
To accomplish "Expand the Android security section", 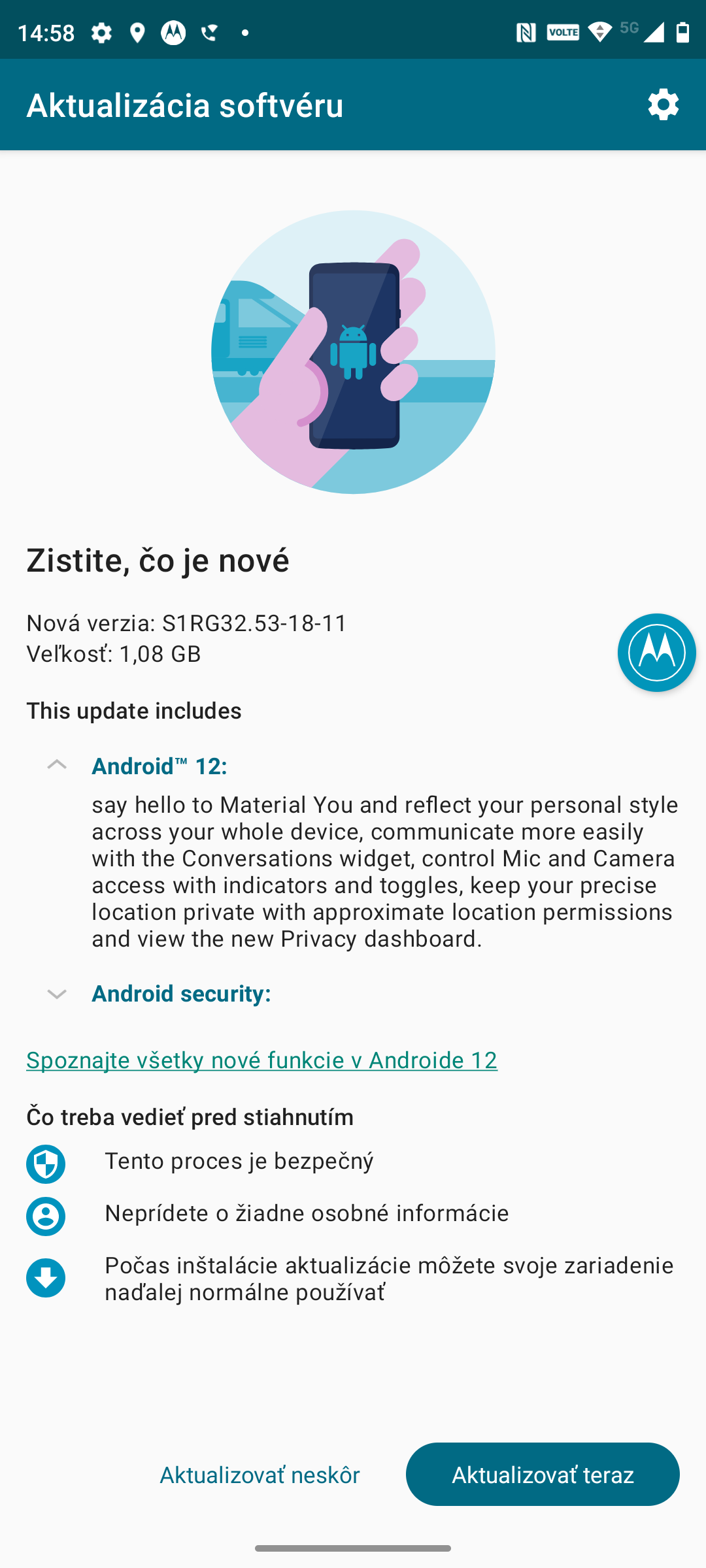I will click(58, 994).
